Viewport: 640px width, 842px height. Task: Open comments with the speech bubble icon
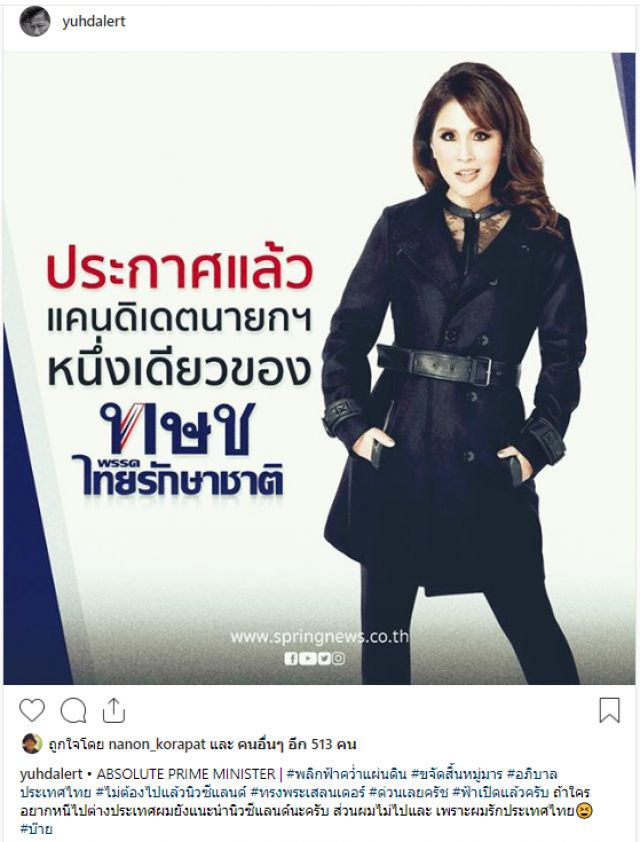(x=73, y=710)
